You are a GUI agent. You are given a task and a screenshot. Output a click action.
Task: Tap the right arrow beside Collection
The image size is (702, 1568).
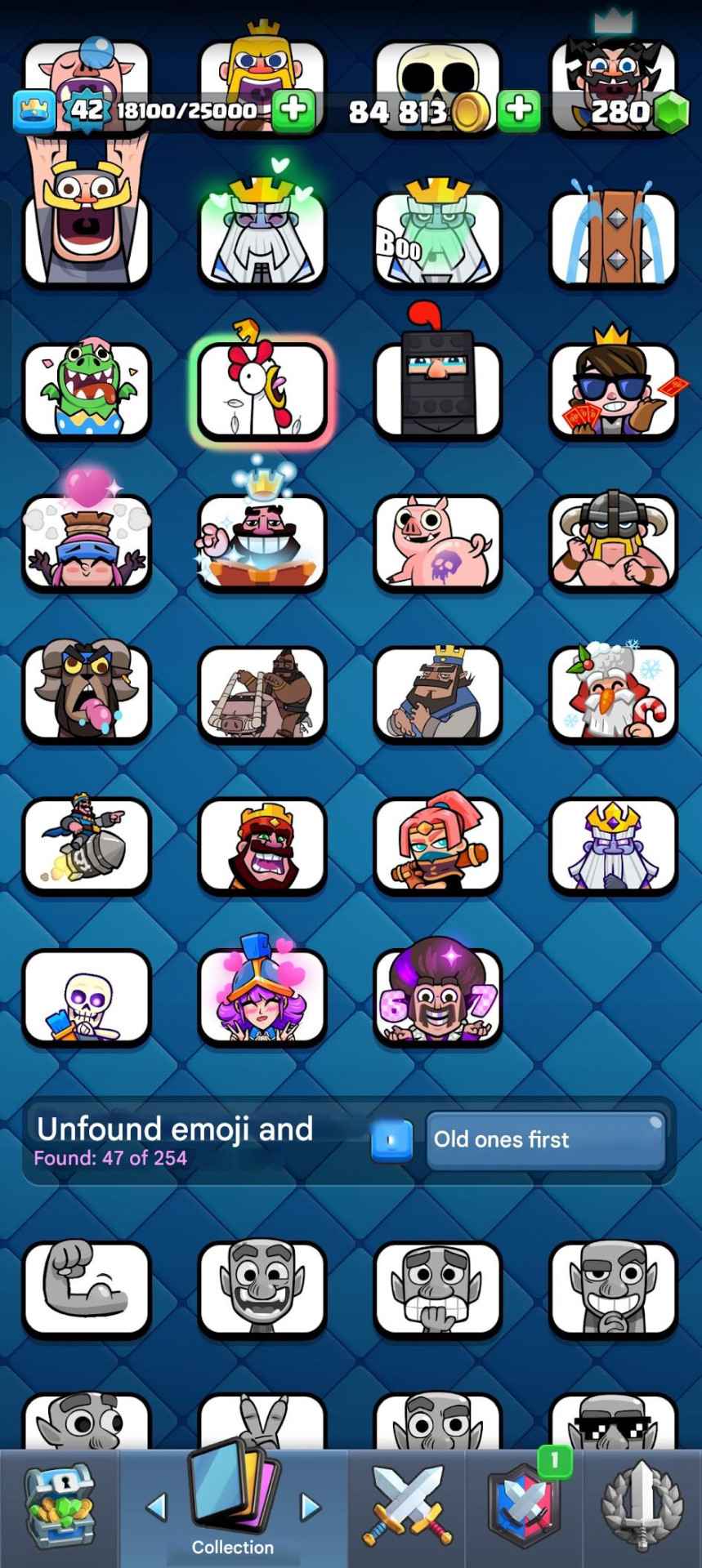(311, 1507)
